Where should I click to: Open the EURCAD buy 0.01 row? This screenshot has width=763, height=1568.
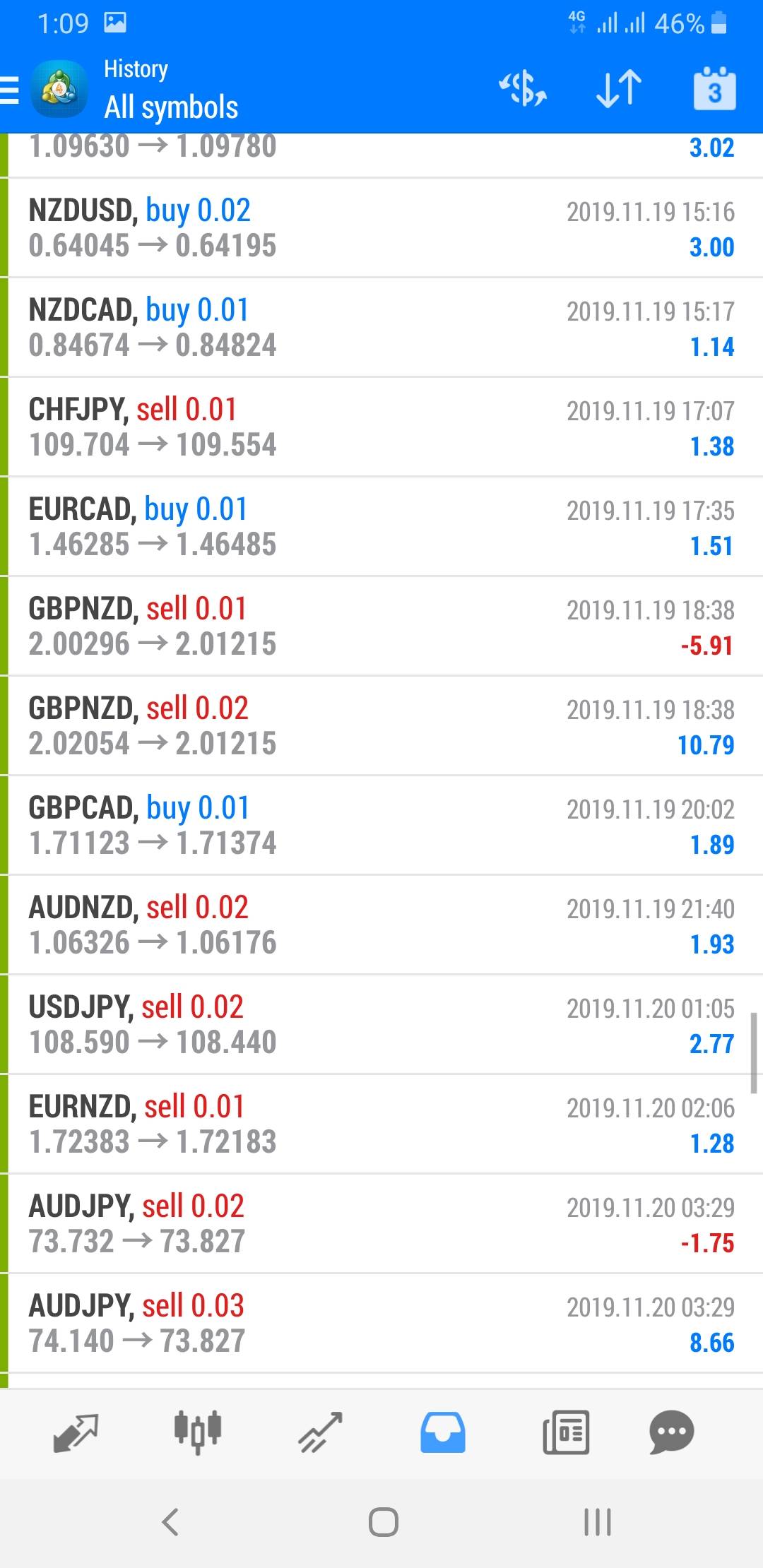381,527
